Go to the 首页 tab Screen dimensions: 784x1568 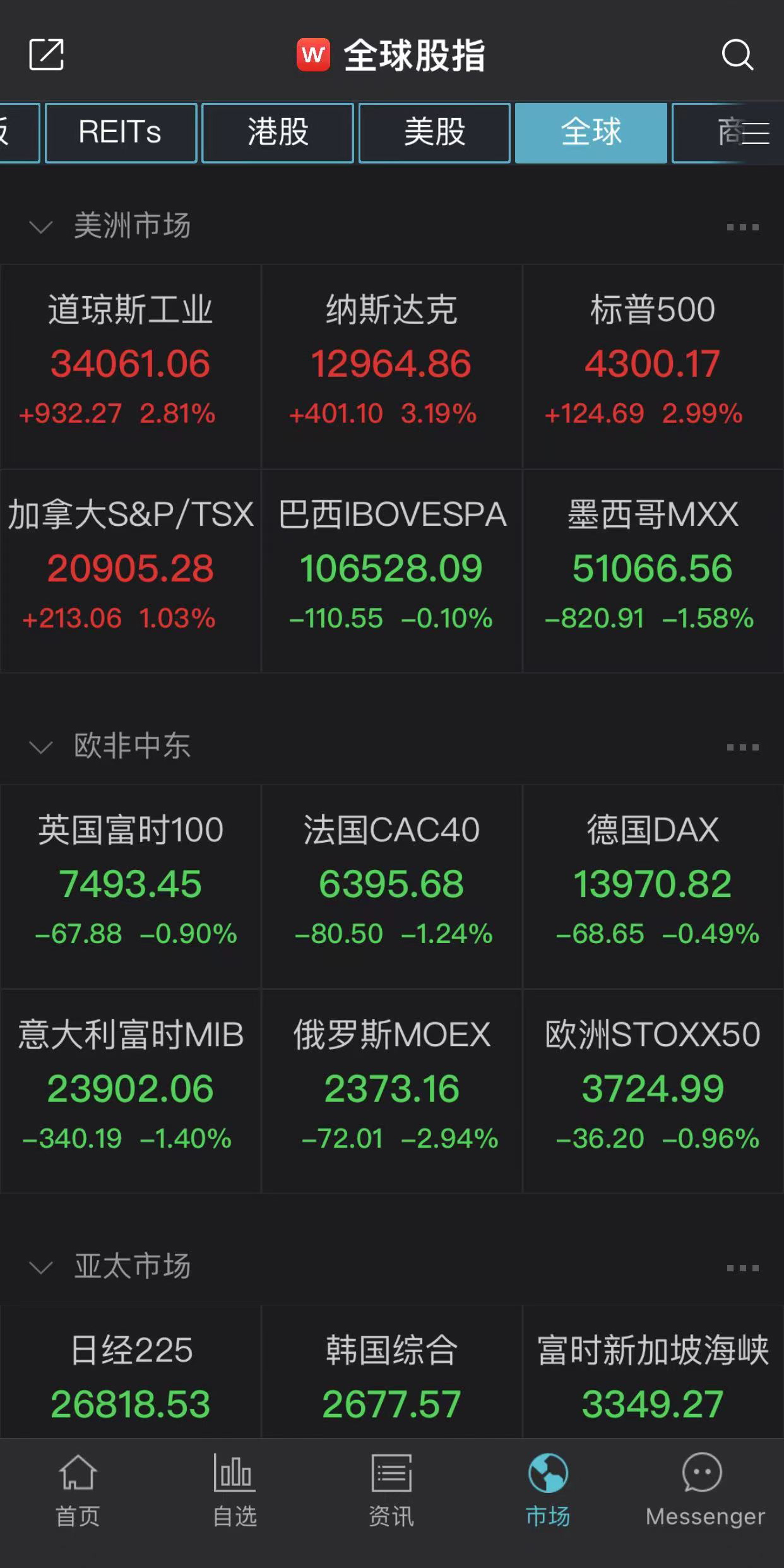tap(78, 1490)
